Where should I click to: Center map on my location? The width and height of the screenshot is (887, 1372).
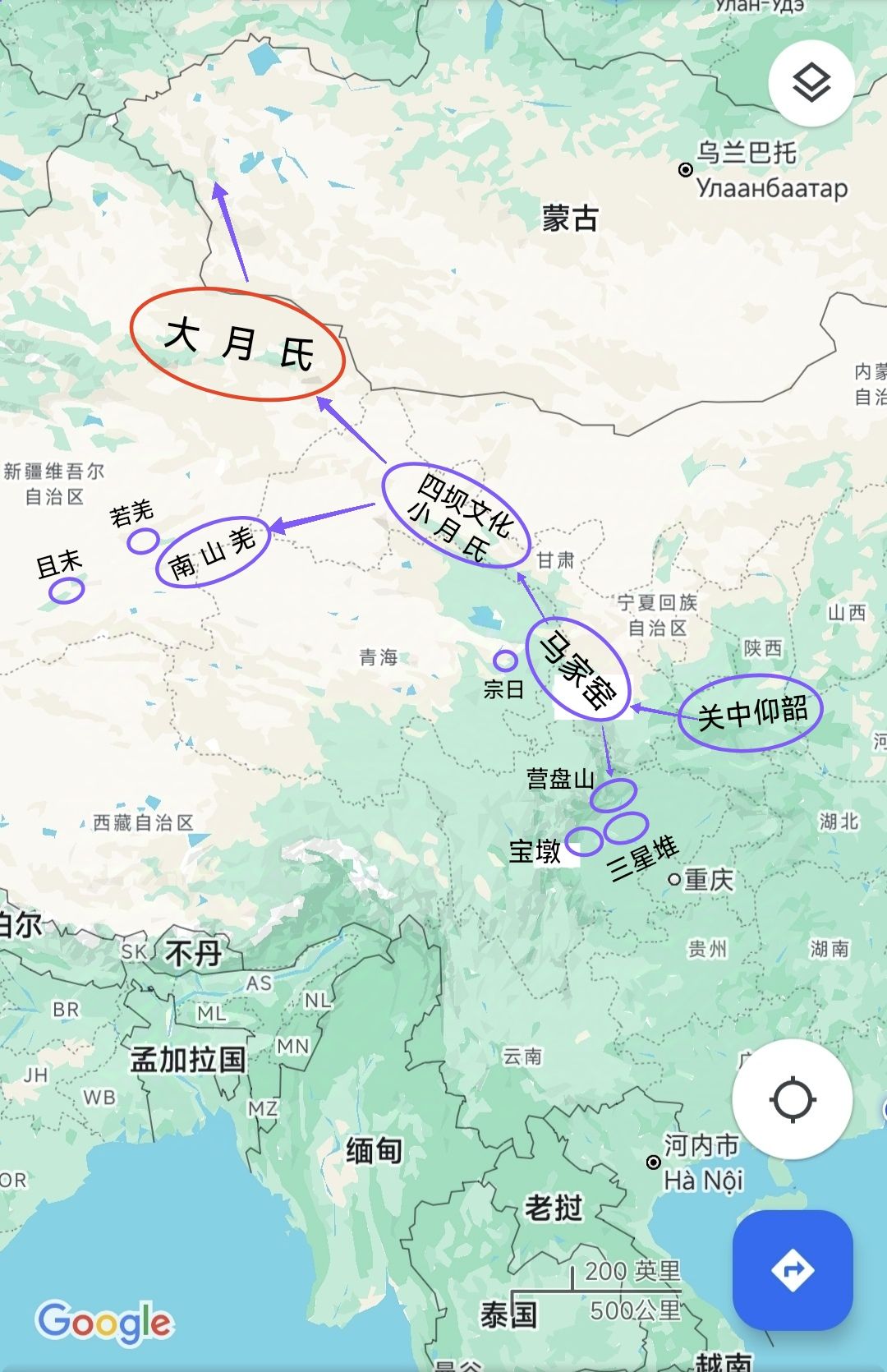point(793,1099)
